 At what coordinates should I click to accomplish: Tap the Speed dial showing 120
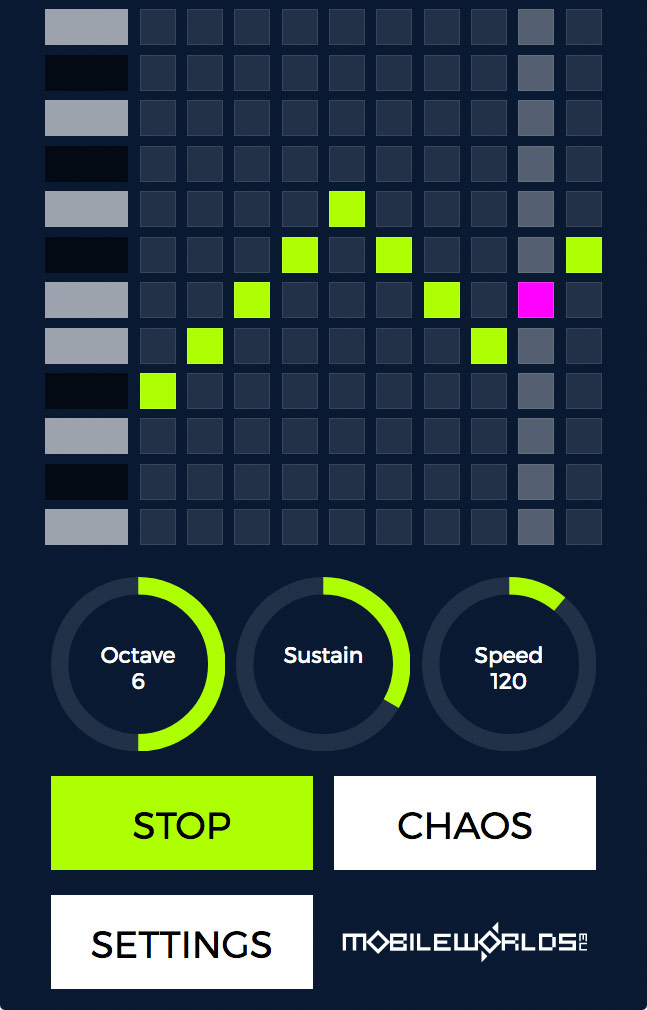[x=509, y=664]
